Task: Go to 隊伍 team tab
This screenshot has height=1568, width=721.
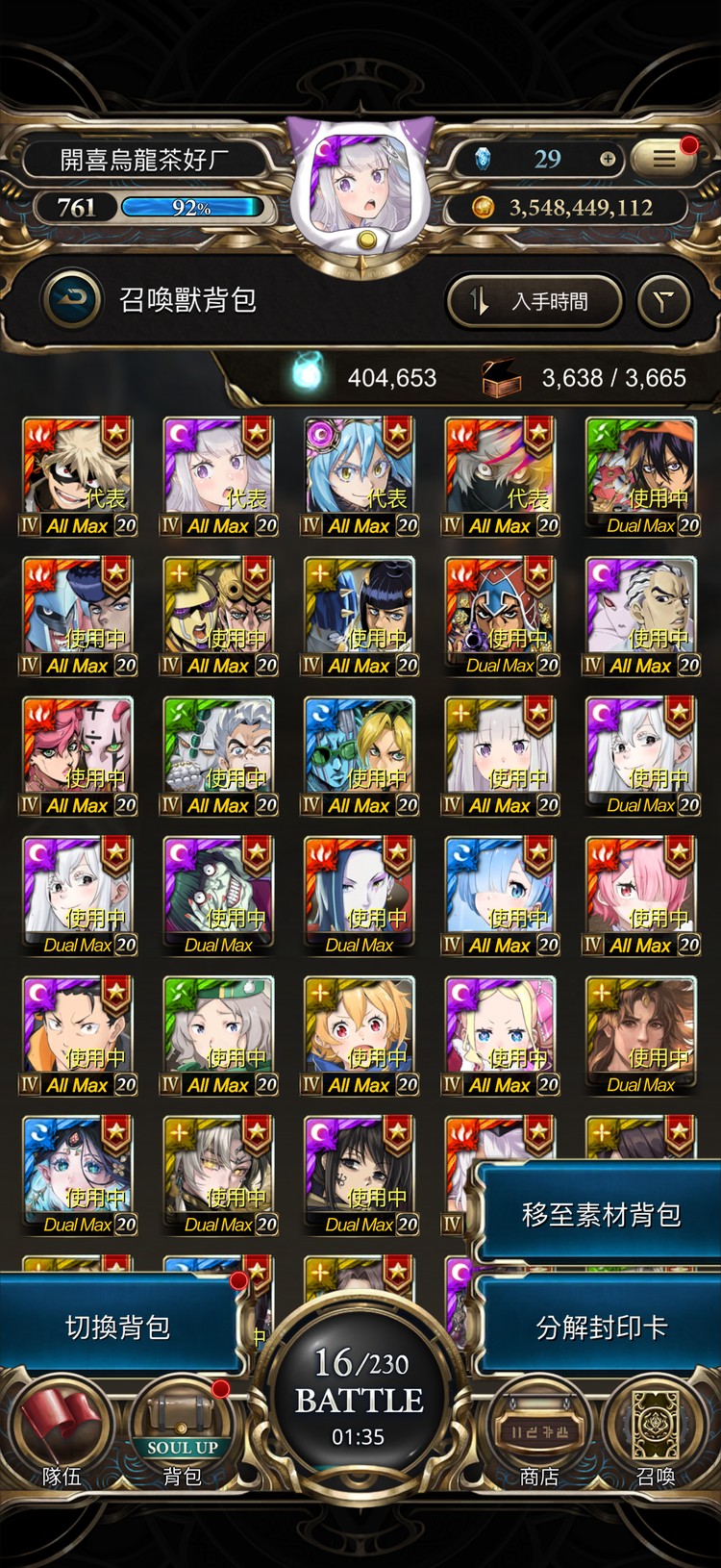Action: tap(62, 1433)
